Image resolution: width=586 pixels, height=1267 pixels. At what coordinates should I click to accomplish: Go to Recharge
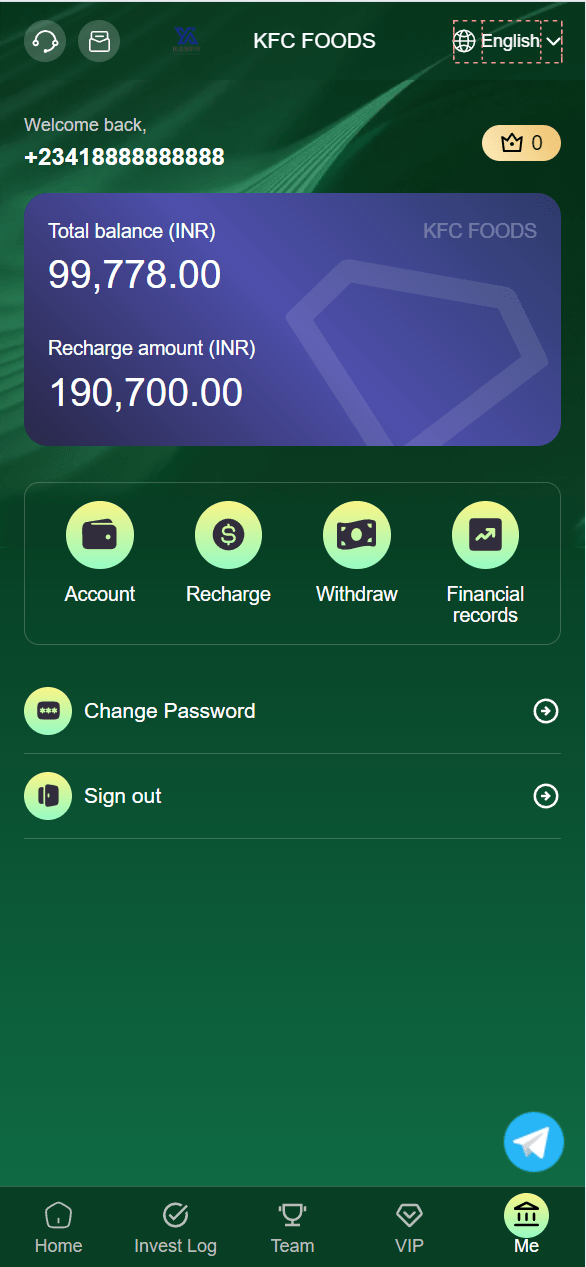[x=228, y=553]
